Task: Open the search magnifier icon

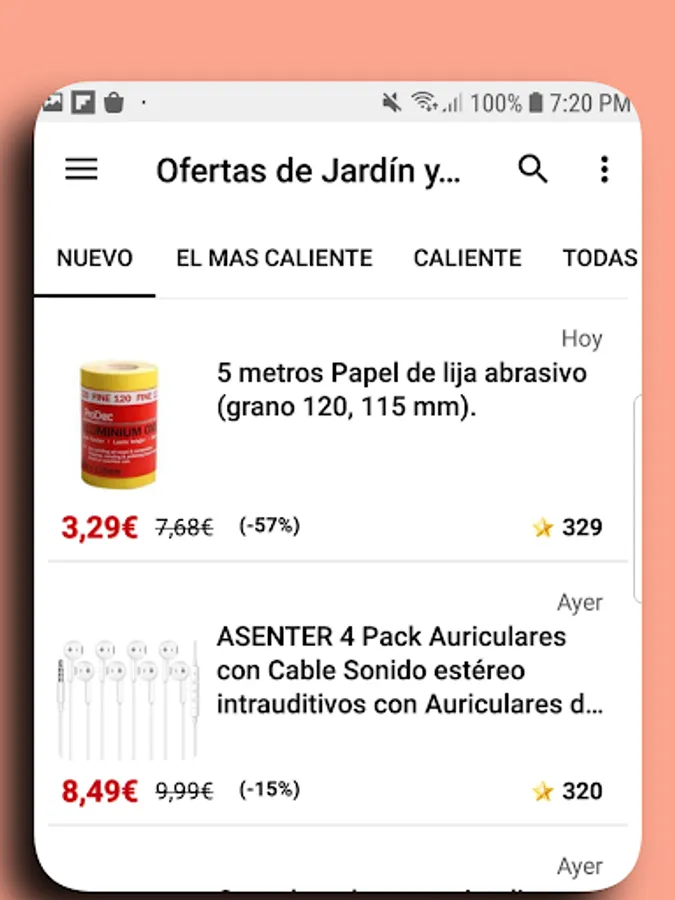Action: pyautogui.click(x=533, y=170)
